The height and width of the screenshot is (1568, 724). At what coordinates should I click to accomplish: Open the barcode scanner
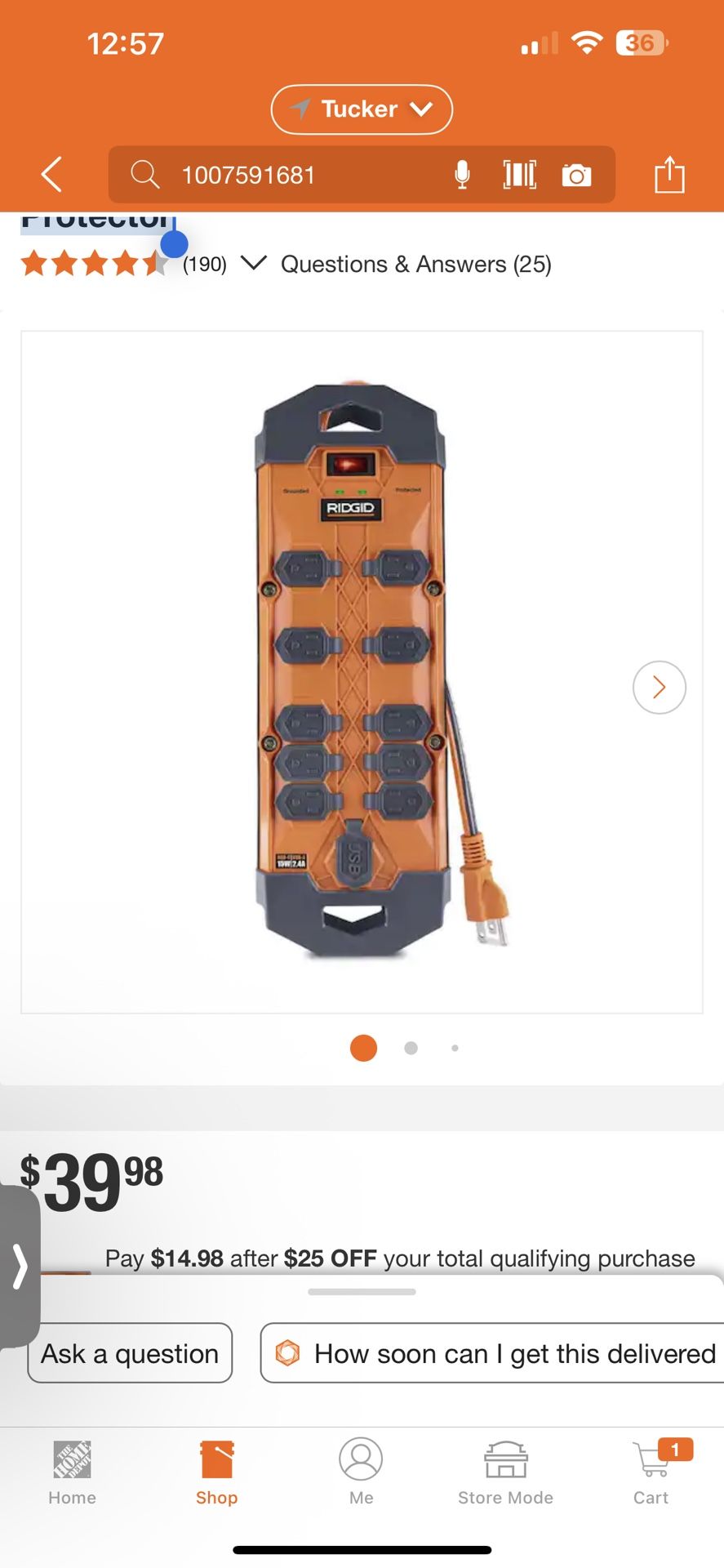pyautogui.click(x=520, y=175)
